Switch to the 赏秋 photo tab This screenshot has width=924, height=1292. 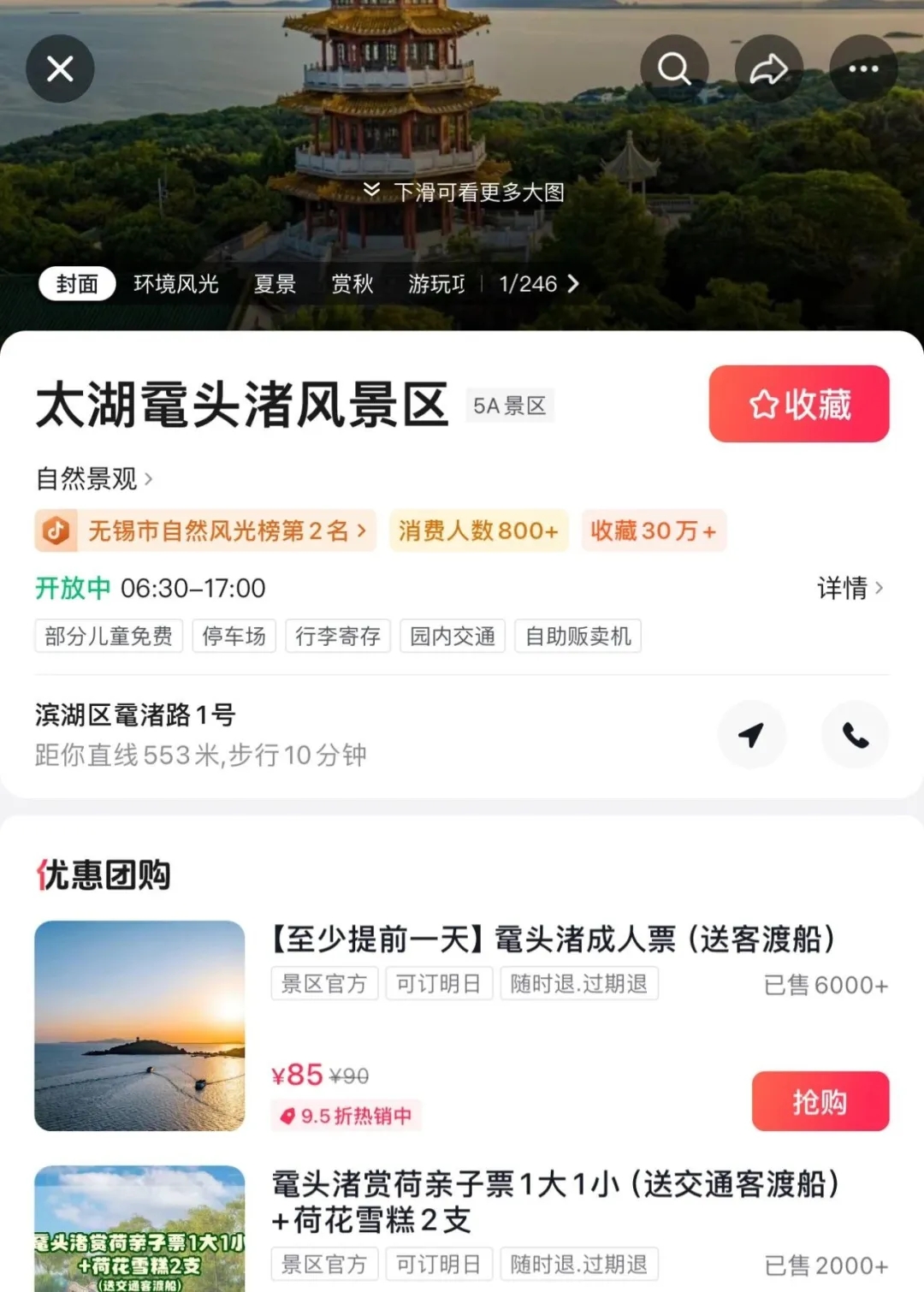coord(352,284)
